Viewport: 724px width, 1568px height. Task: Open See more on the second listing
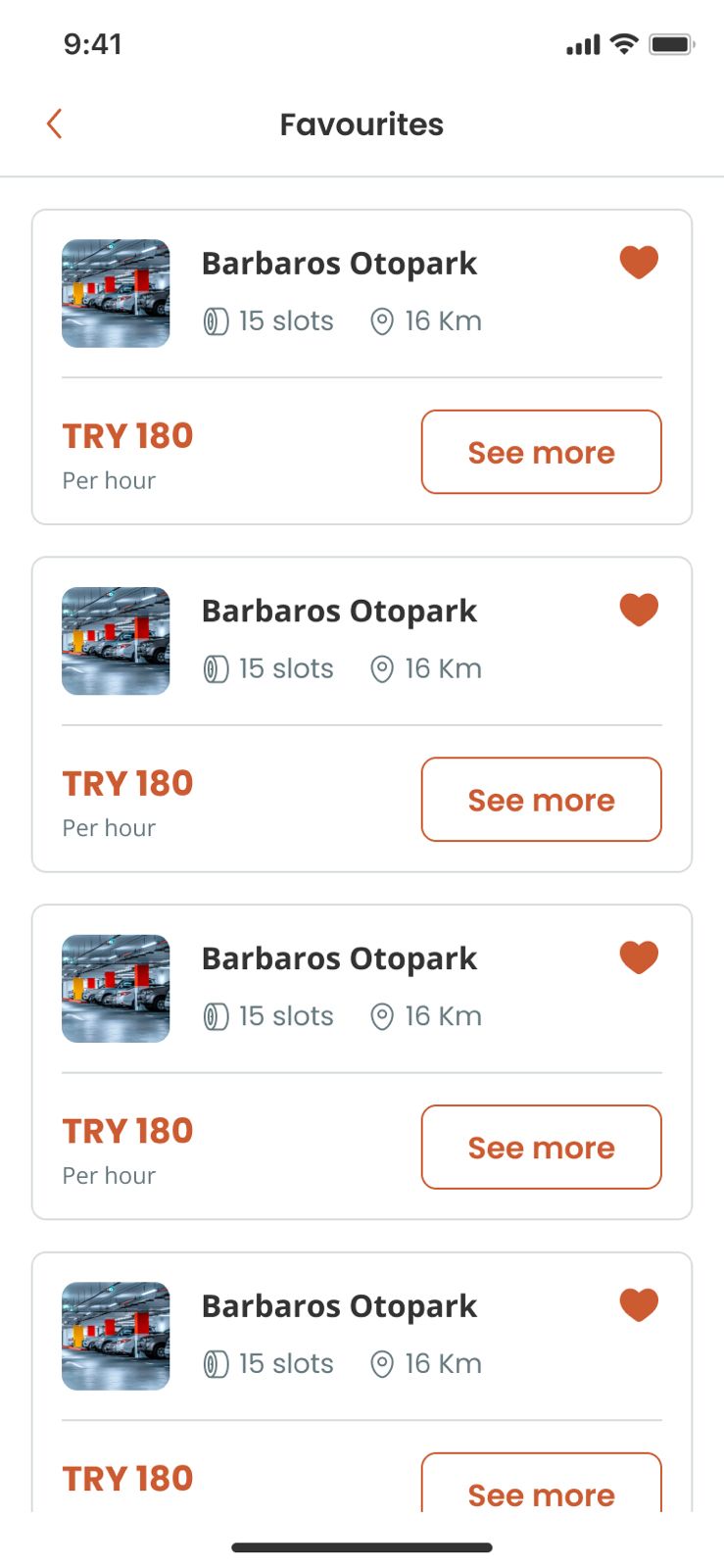point(541,800)
